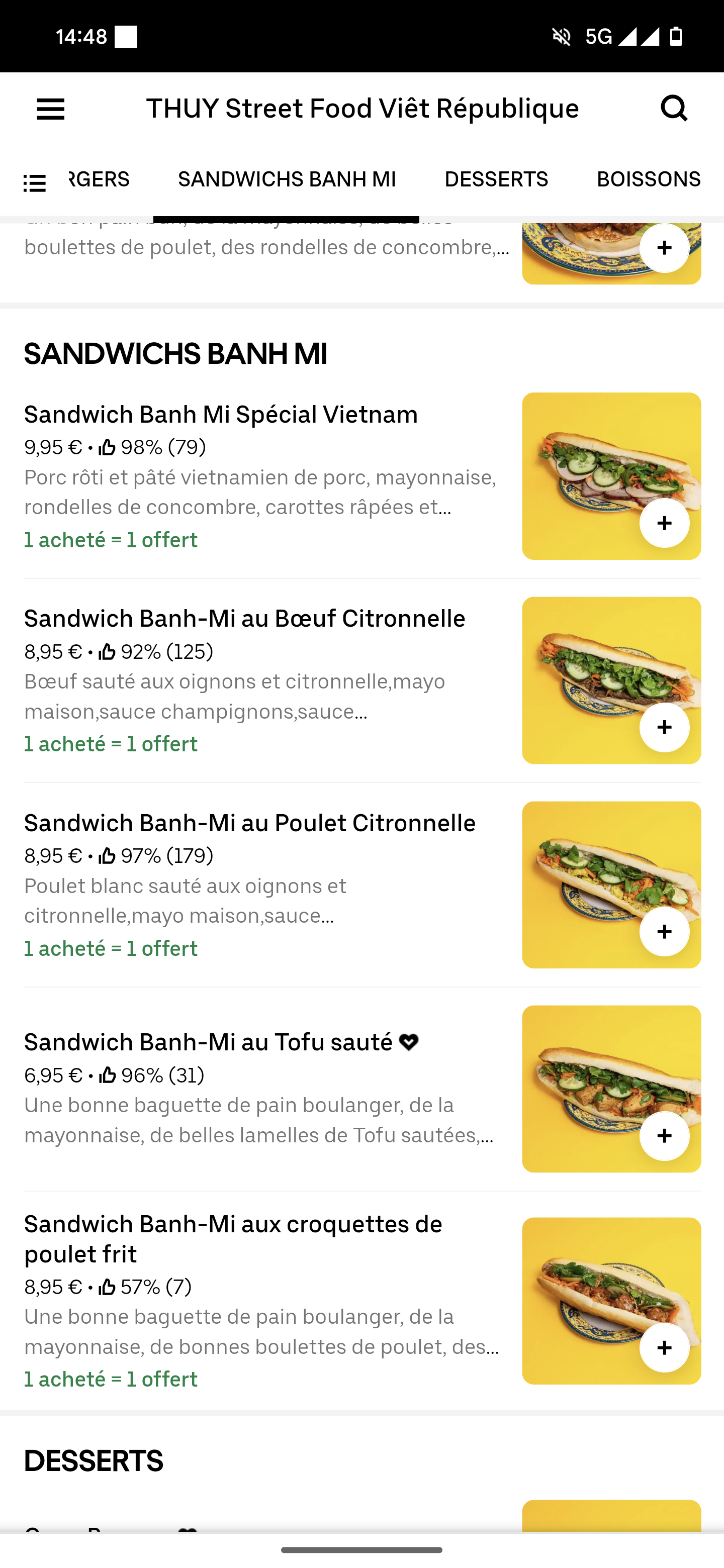The height and width of the screenshot is (1568, 724).
Task: View Sandwich Banh-Mi au Bœuf Citronnelle item
Action: [244, 619]
